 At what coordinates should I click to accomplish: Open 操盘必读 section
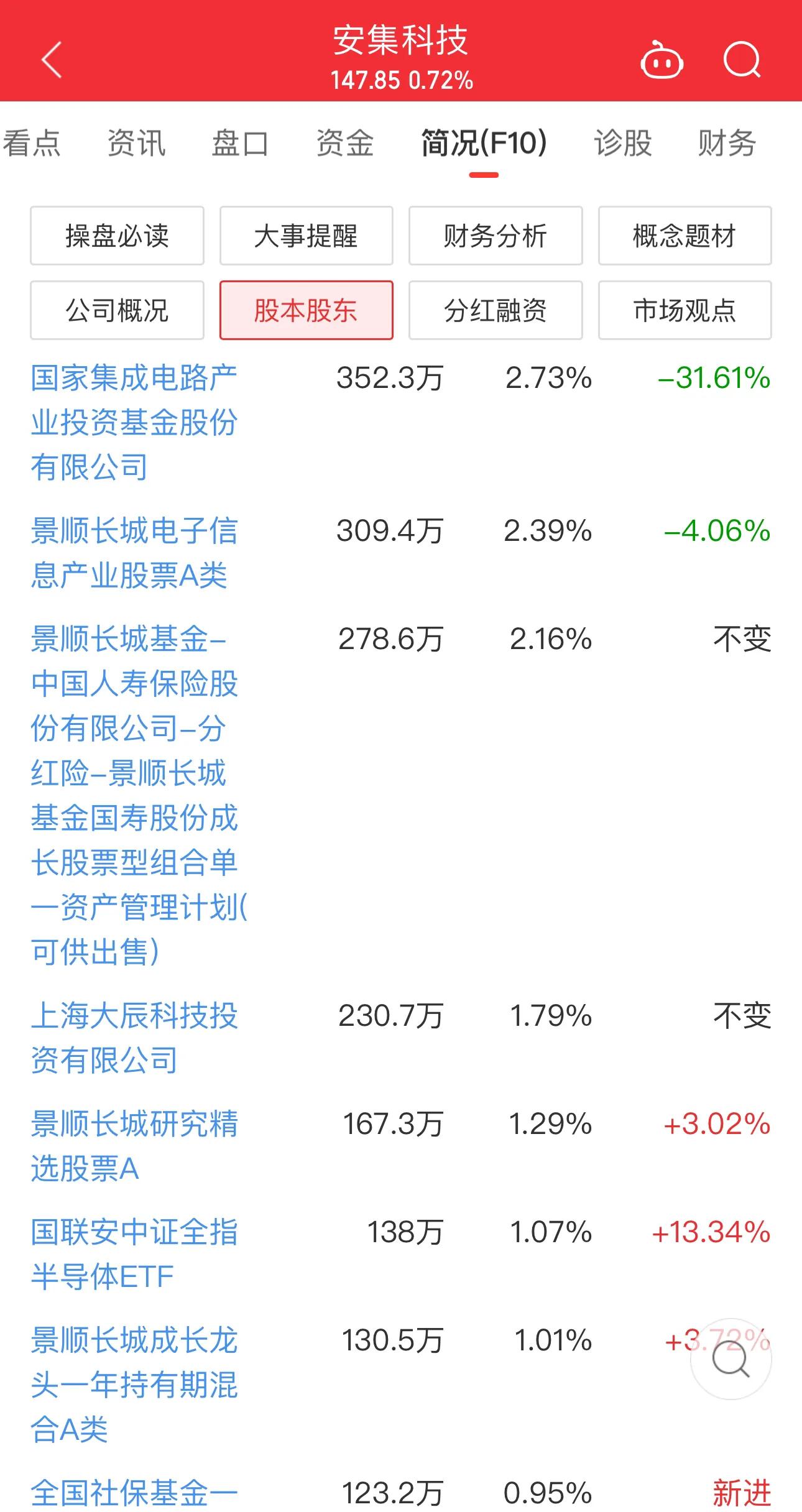pyautogui.click(x=118, y=236)
